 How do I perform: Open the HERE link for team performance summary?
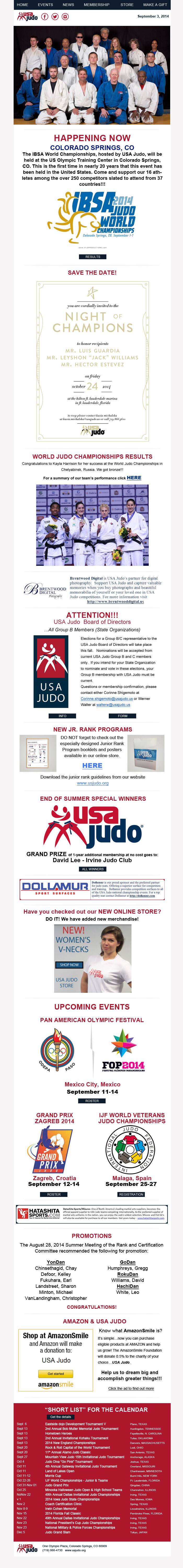click(x=134, y=478)
